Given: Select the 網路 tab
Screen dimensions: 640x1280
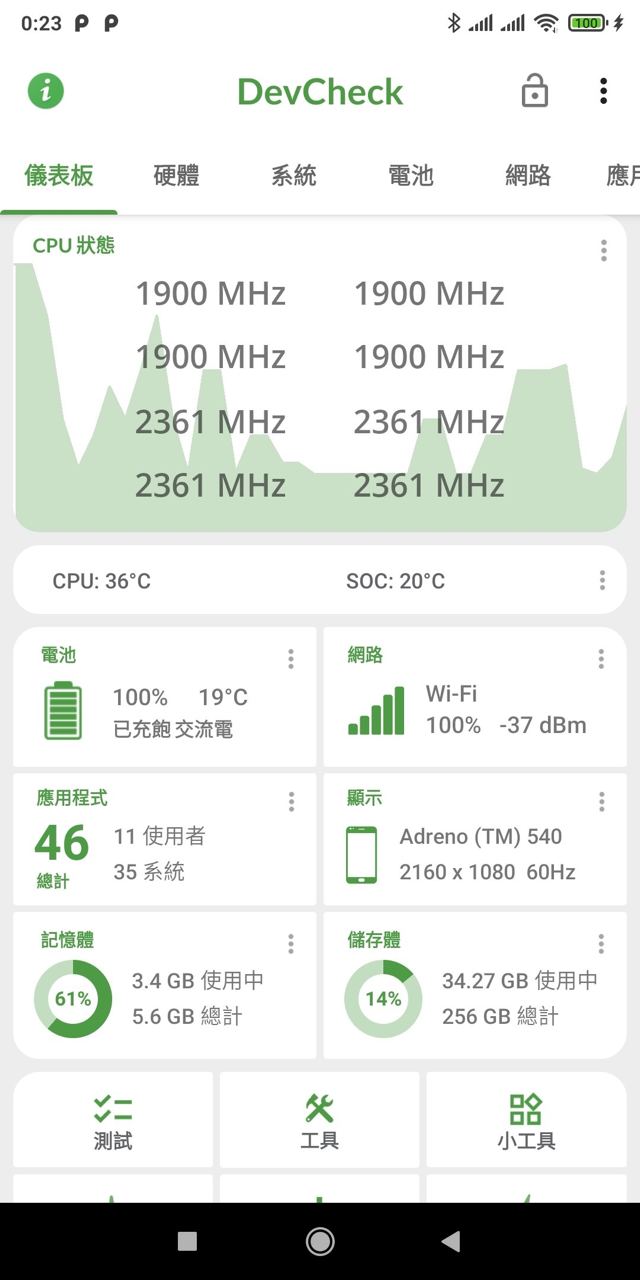Looking at the screenshot, I should click(528, 176).
